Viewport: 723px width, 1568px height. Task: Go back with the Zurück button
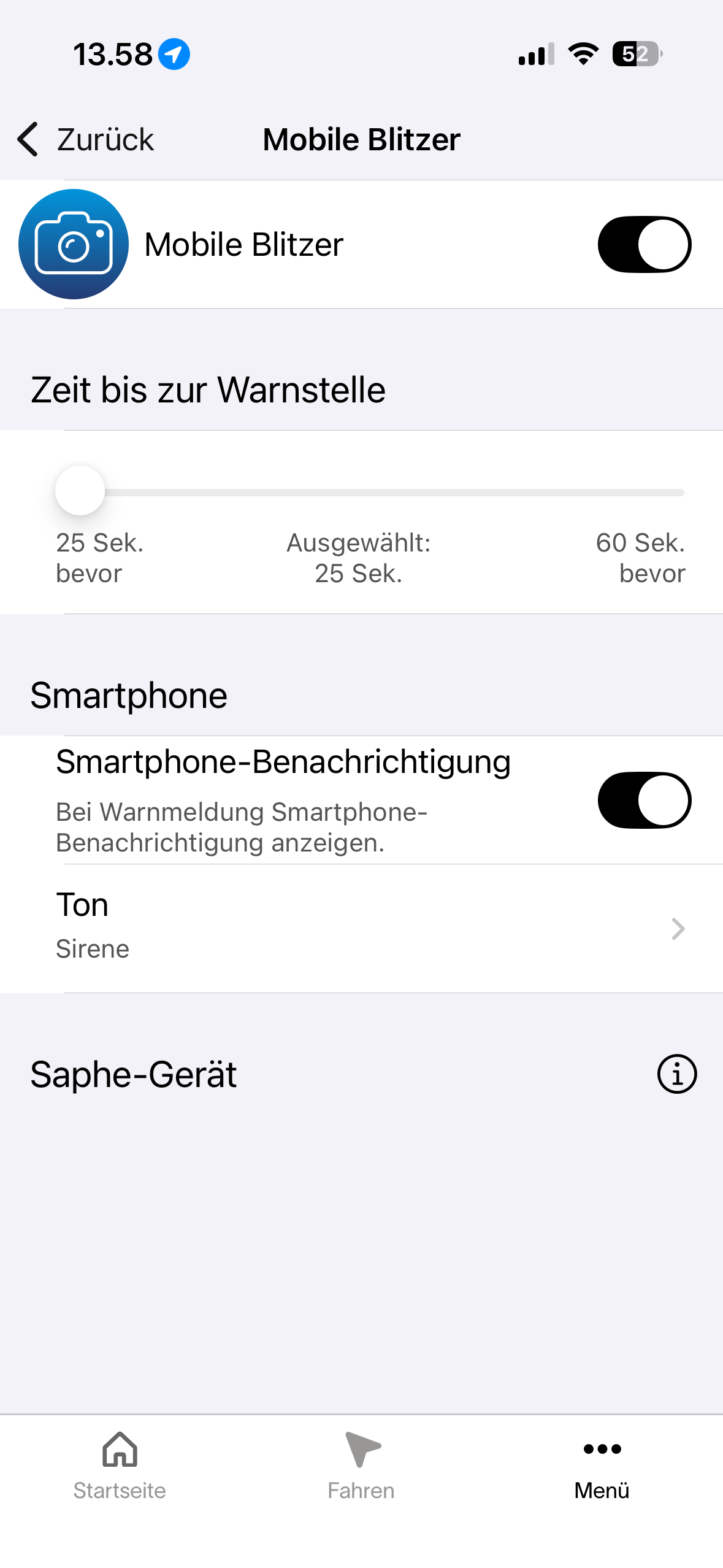click(86, 140)
